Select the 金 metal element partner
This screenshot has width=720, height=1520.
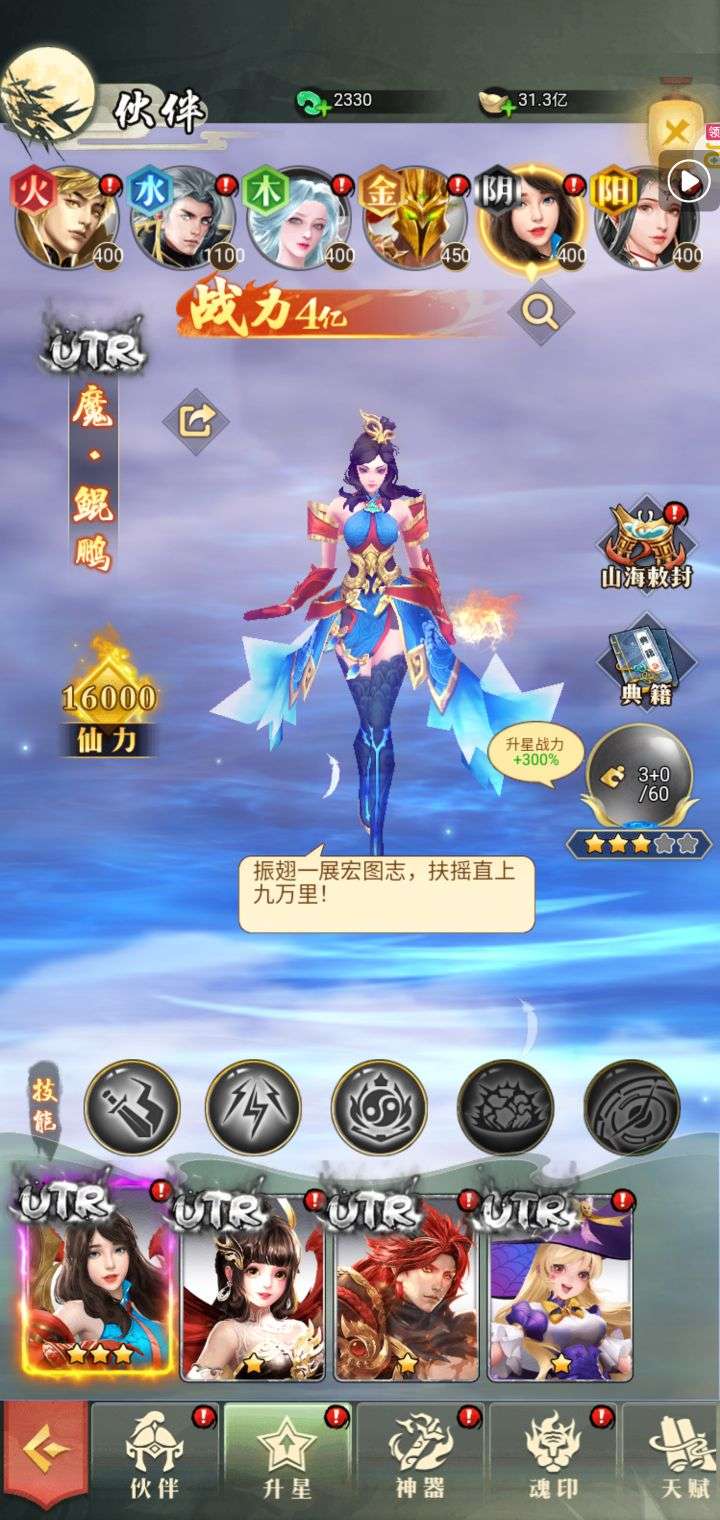pos(414,217)
